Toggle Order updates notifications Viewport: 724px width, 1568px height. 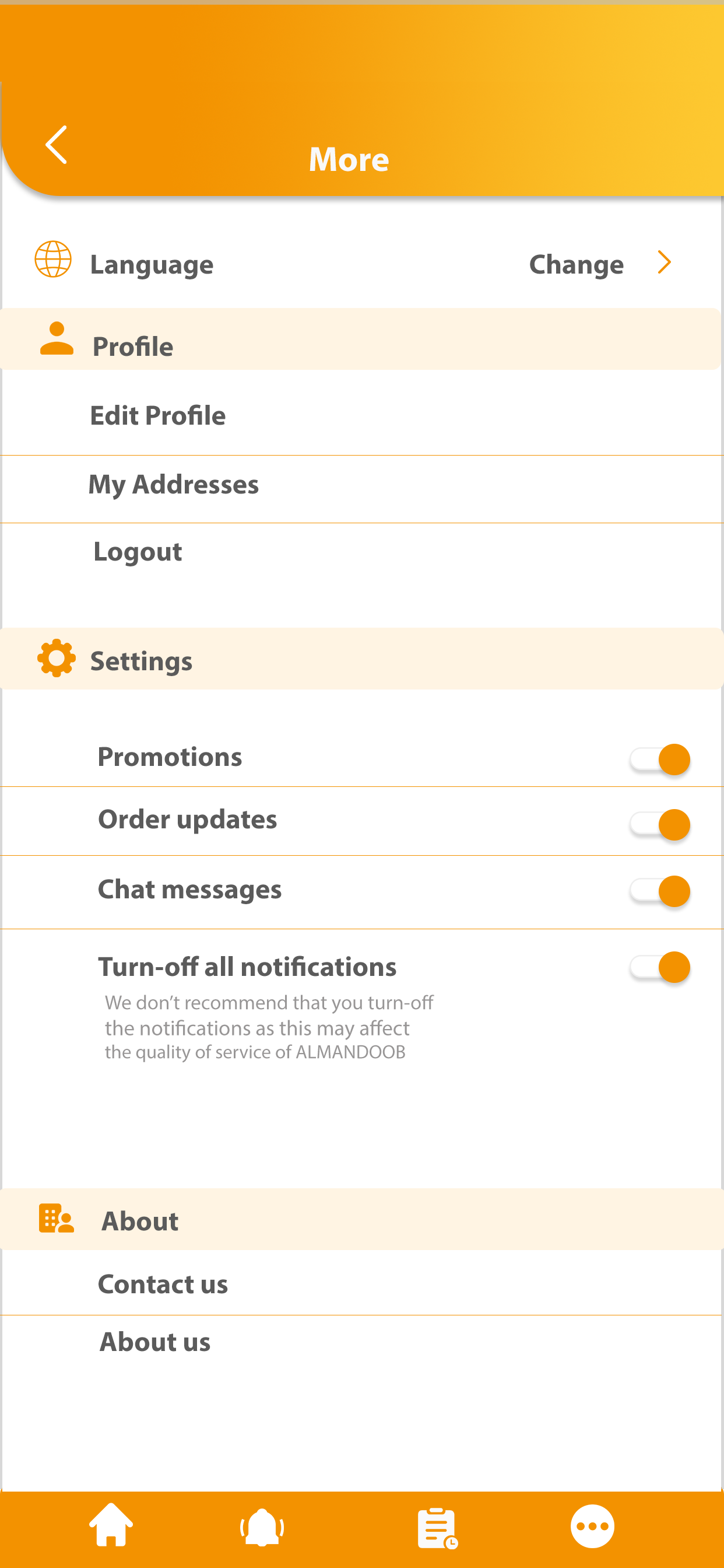pos(659,824)
